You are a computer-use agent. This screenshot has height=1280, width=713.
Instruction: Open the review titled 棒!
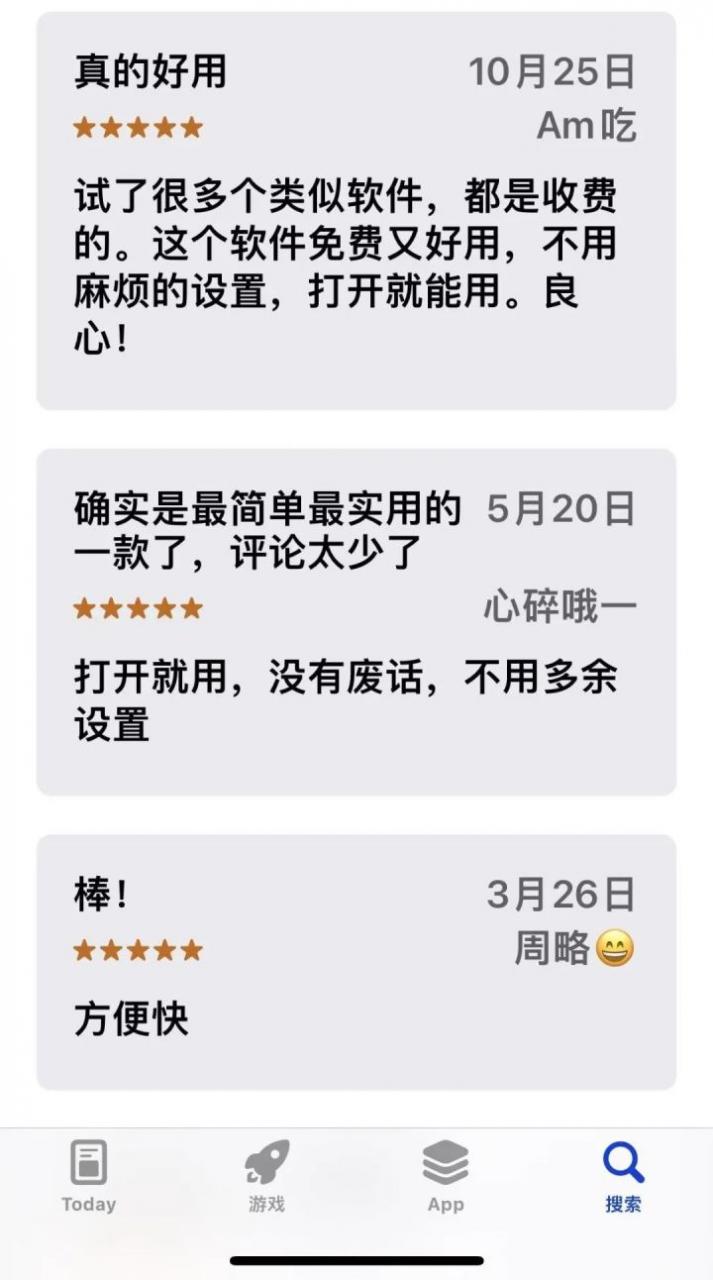point(356,962)
